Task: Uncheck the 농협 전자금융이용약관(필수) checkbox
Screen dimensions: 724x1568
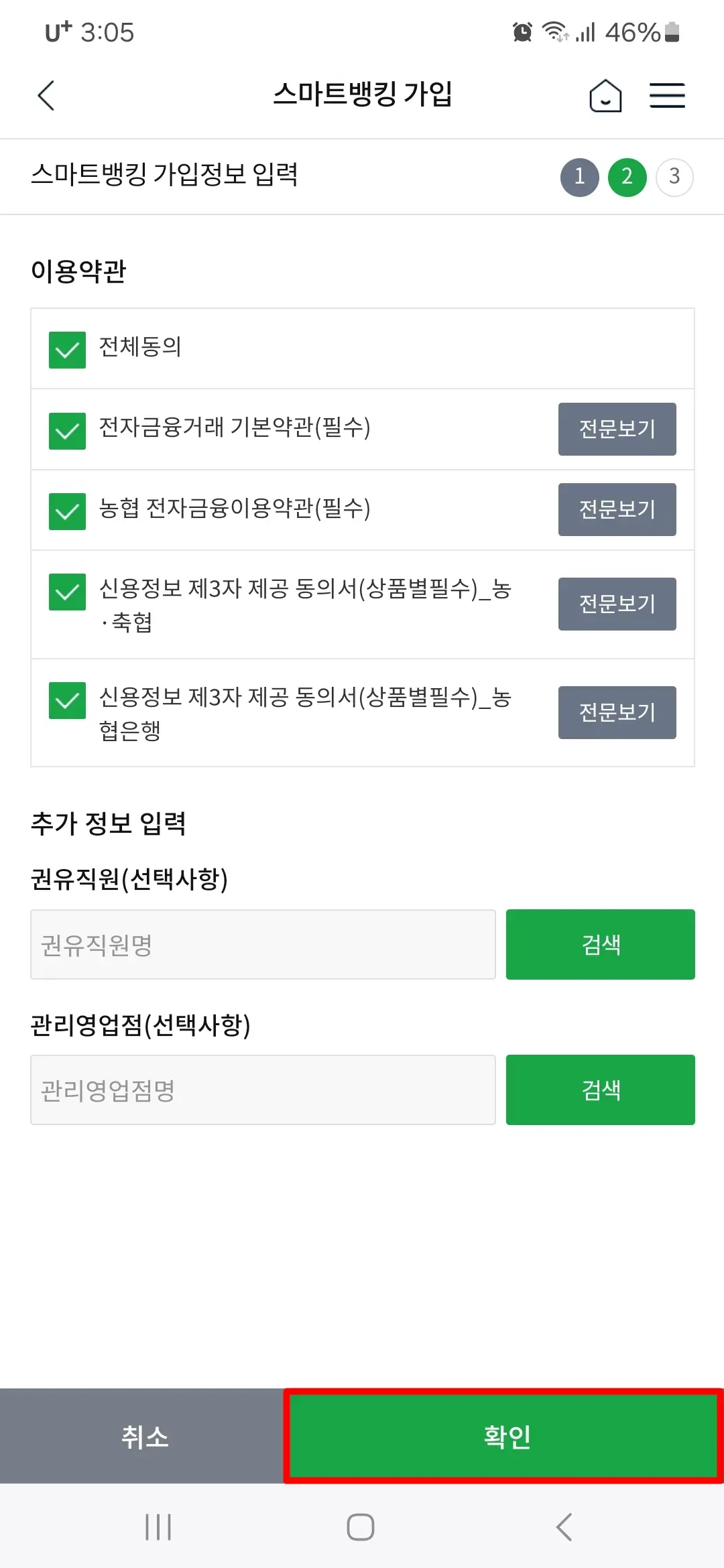Action: pos(67,510)
